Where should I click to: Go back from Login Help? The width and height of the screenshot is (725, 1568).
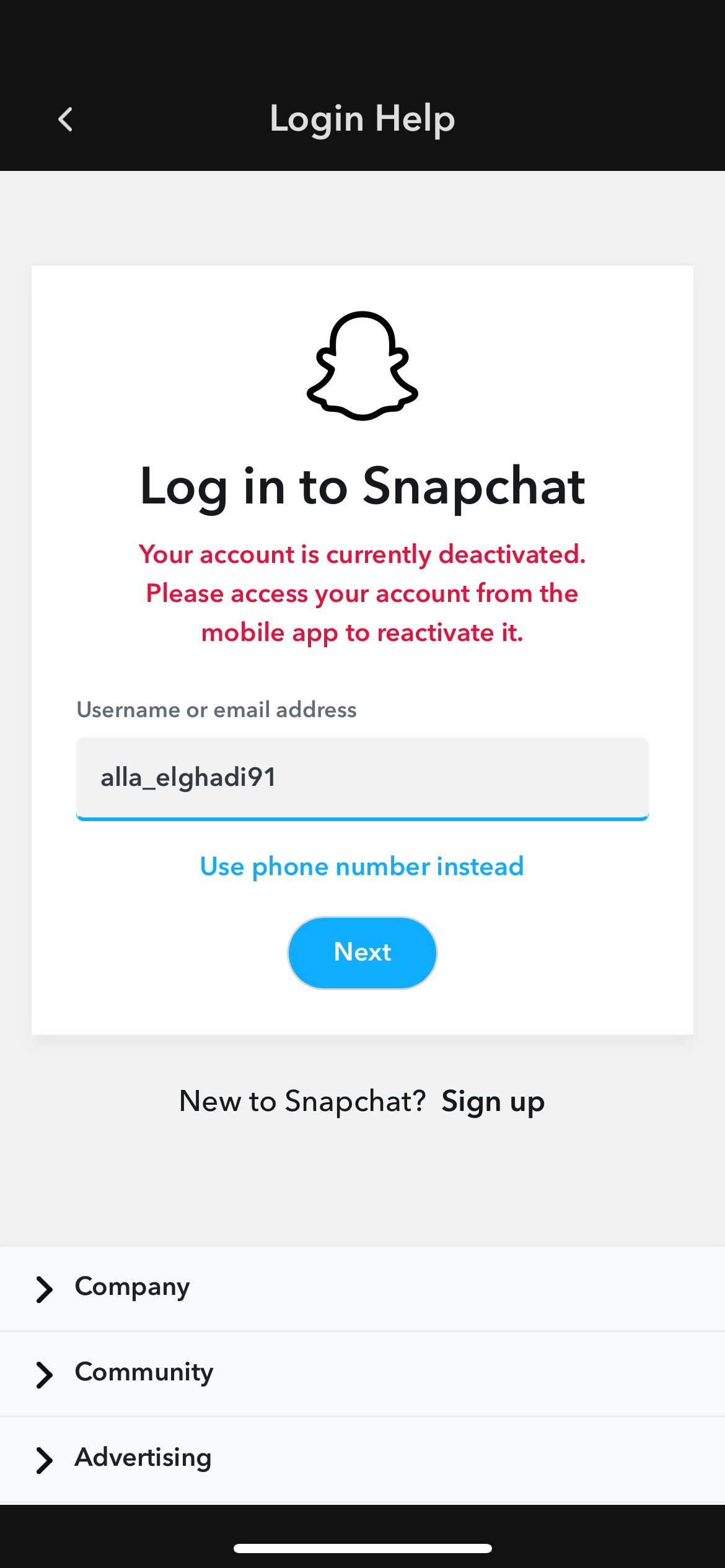[x=65, y=119]
